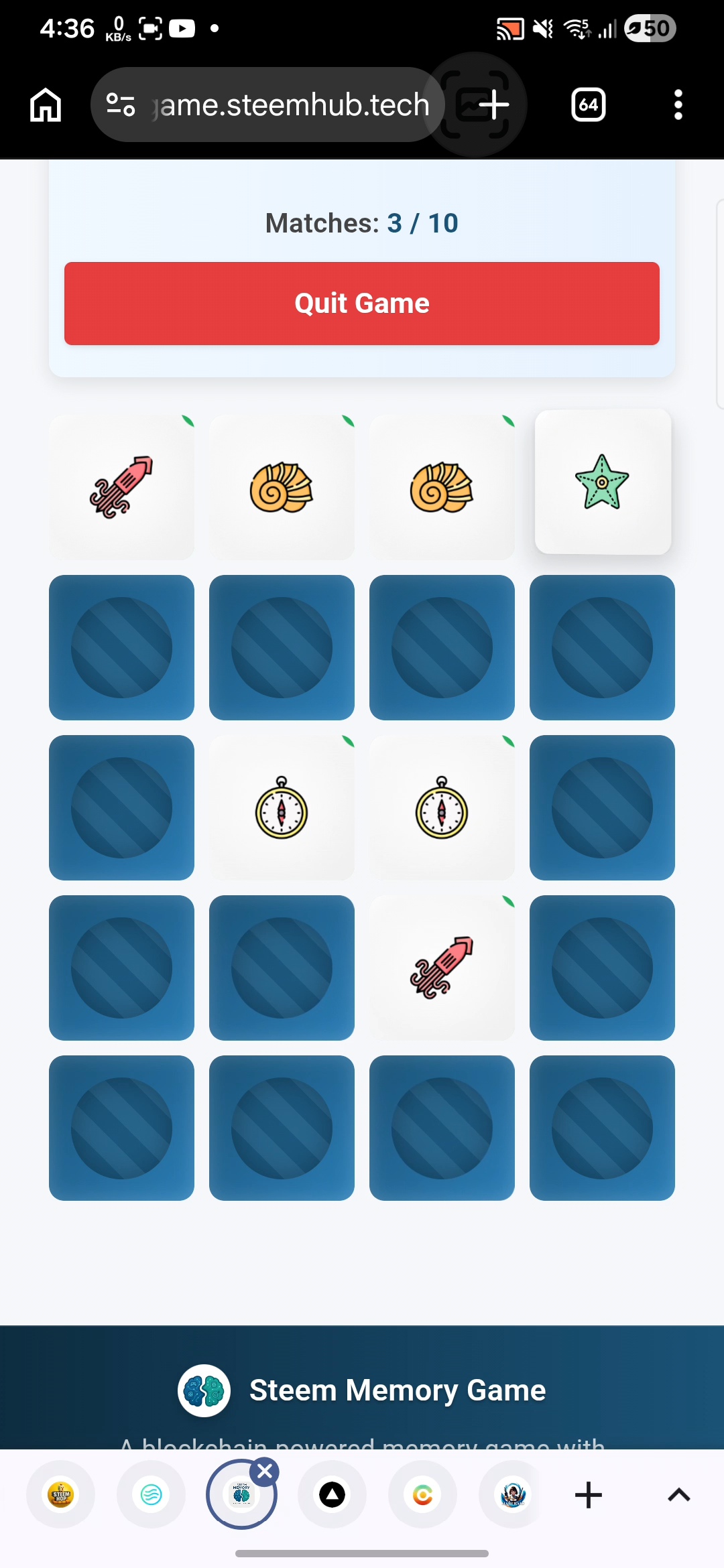Image resolution: width=724 pixels, height=1568 pixels.
Task: Quit the memory game
Action: click(x=362, y=304)
